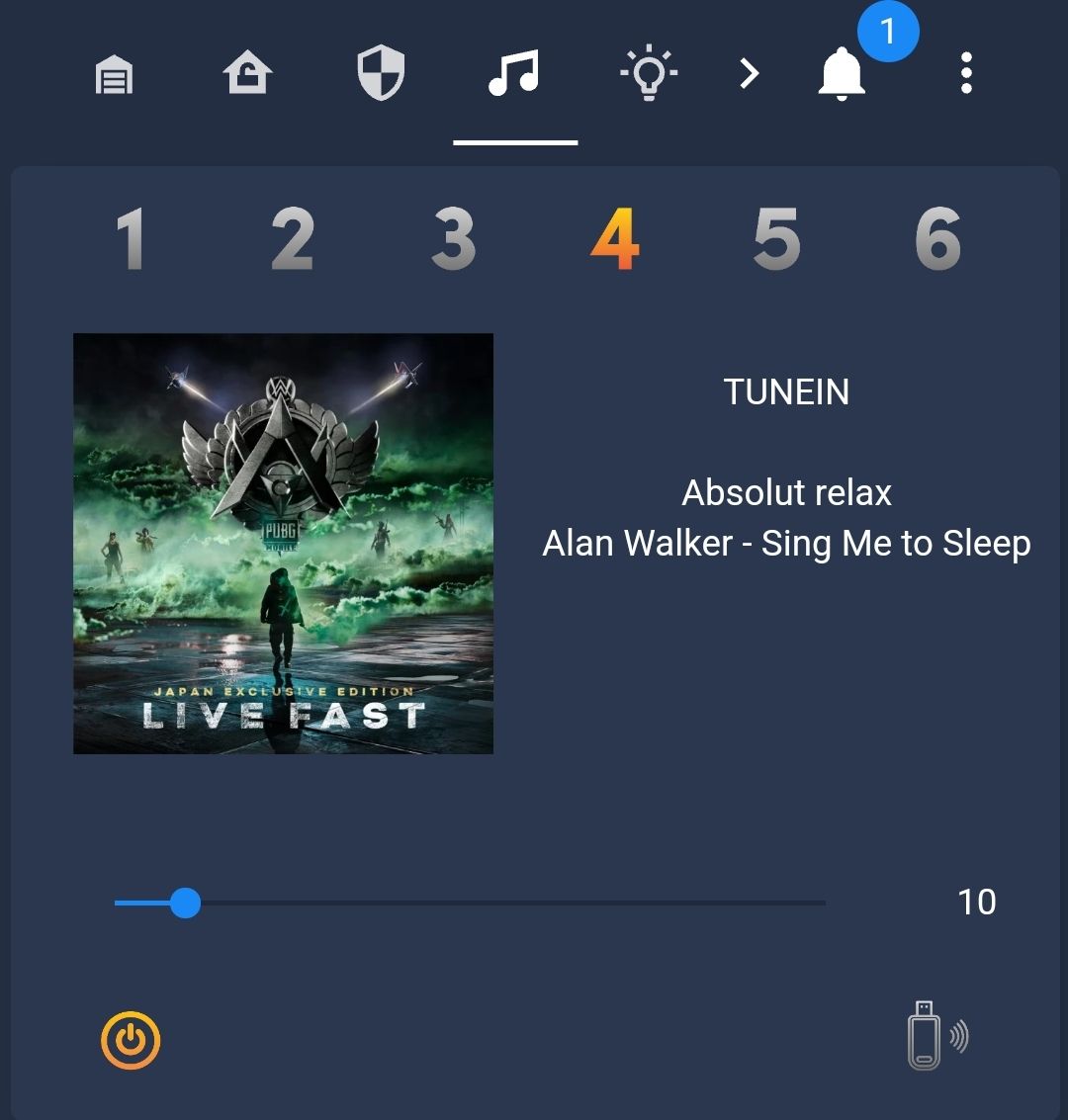Image resolution: width=1068 pixels, height=1120 pixels.
Task: Tap preset number 4
Action: click(x=615, y=239)
